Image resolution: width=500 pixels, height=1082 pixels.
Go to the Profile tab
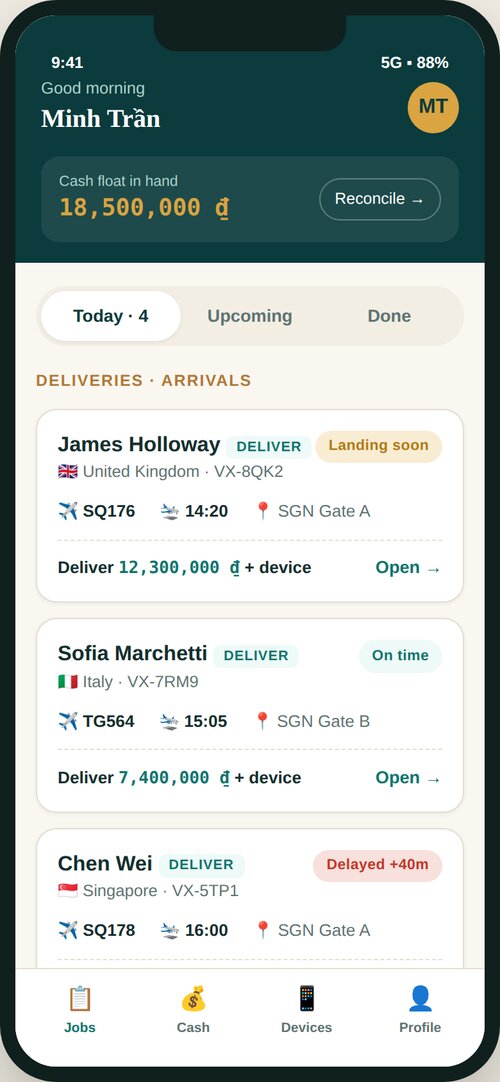[x=420, y=1010]
